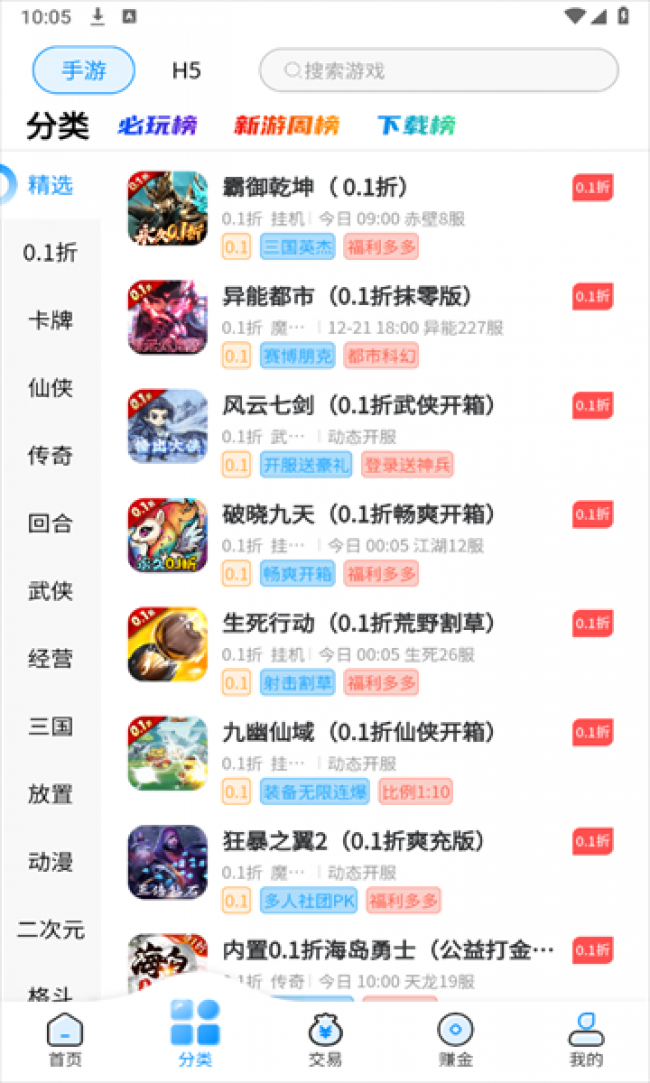Choose the 仙侠 category

pyautogui.click(x=50, y=388)
